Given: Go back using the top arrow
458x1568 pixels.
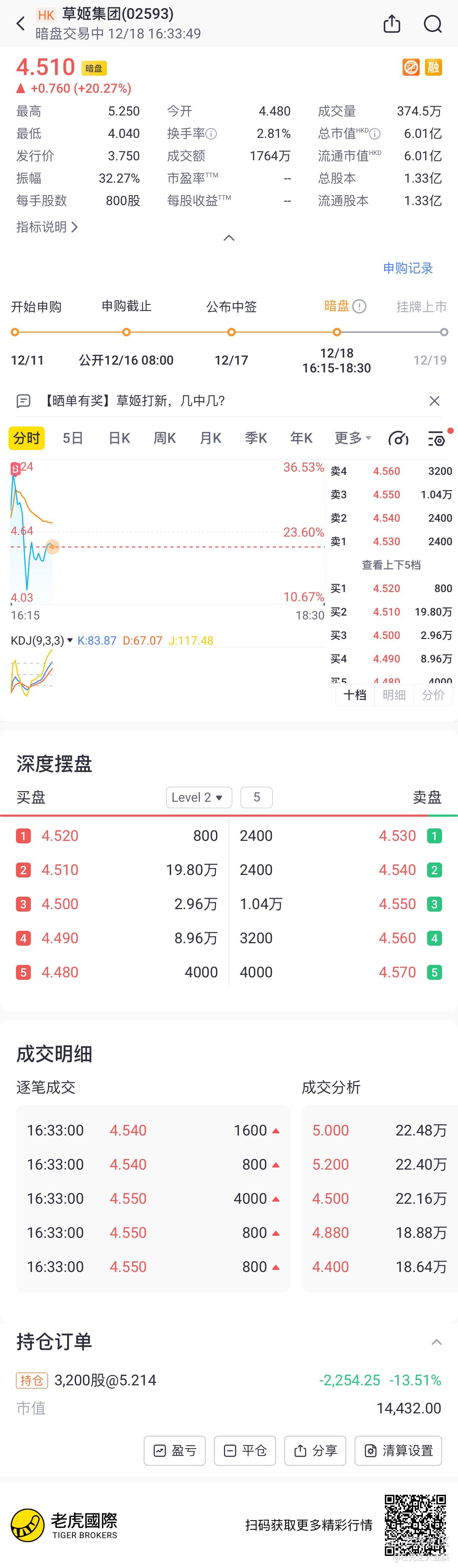Looking at the screenshot, I should coord(21,24).
